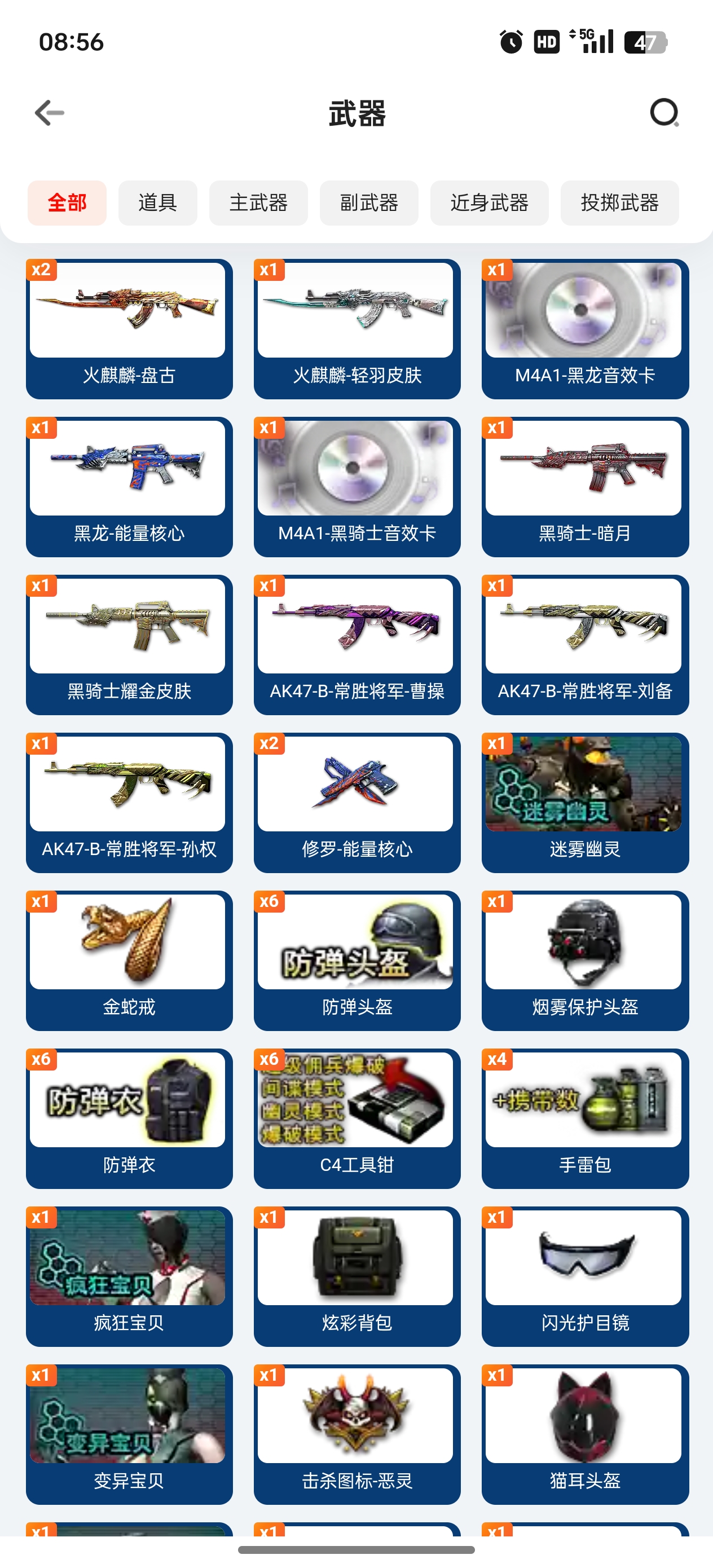Switch to the 近身武器 tab
713x1568 pixels.
(490, 202)
